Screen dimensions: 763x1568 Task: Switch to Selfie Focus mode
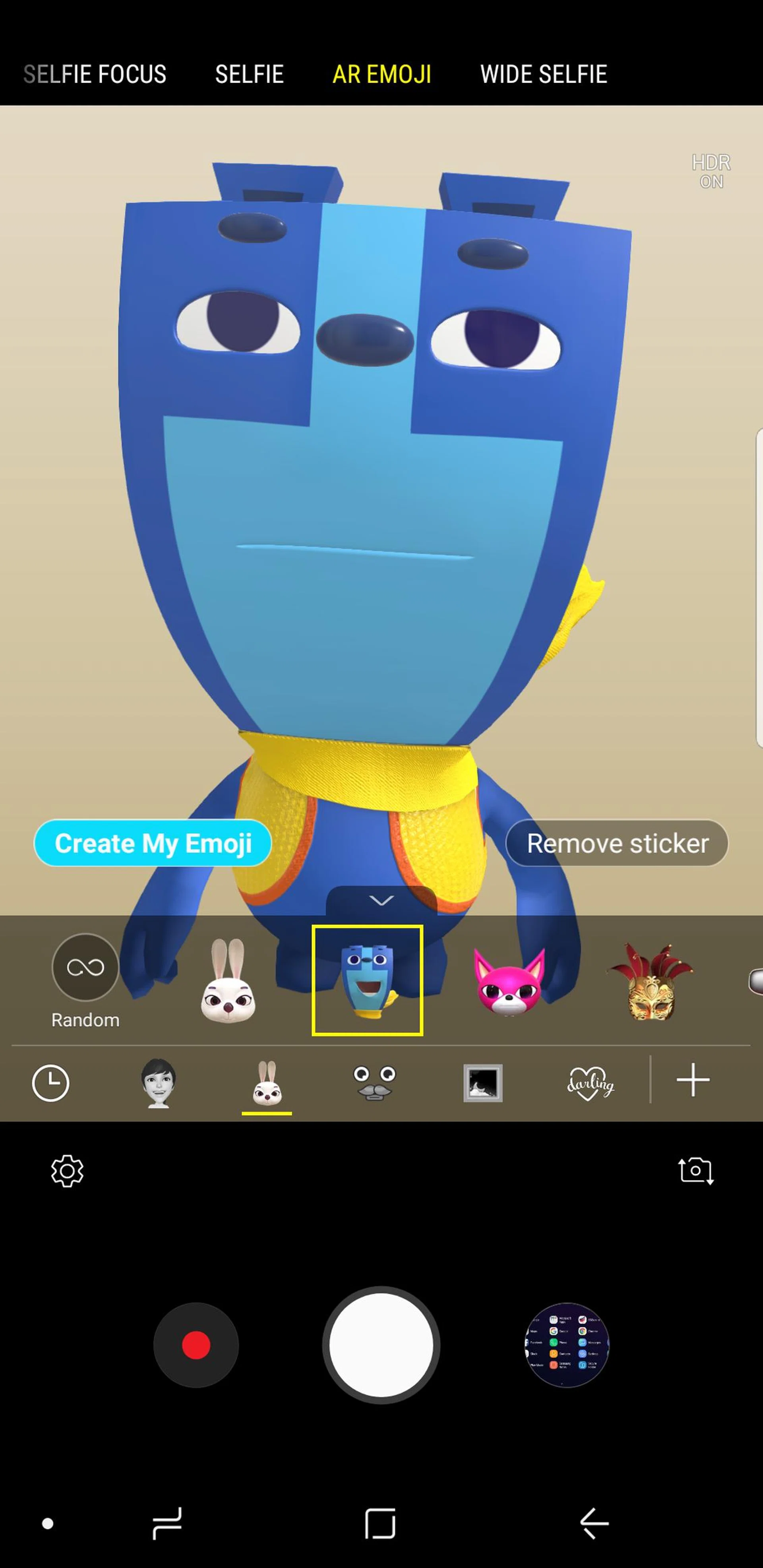[95, 74]
